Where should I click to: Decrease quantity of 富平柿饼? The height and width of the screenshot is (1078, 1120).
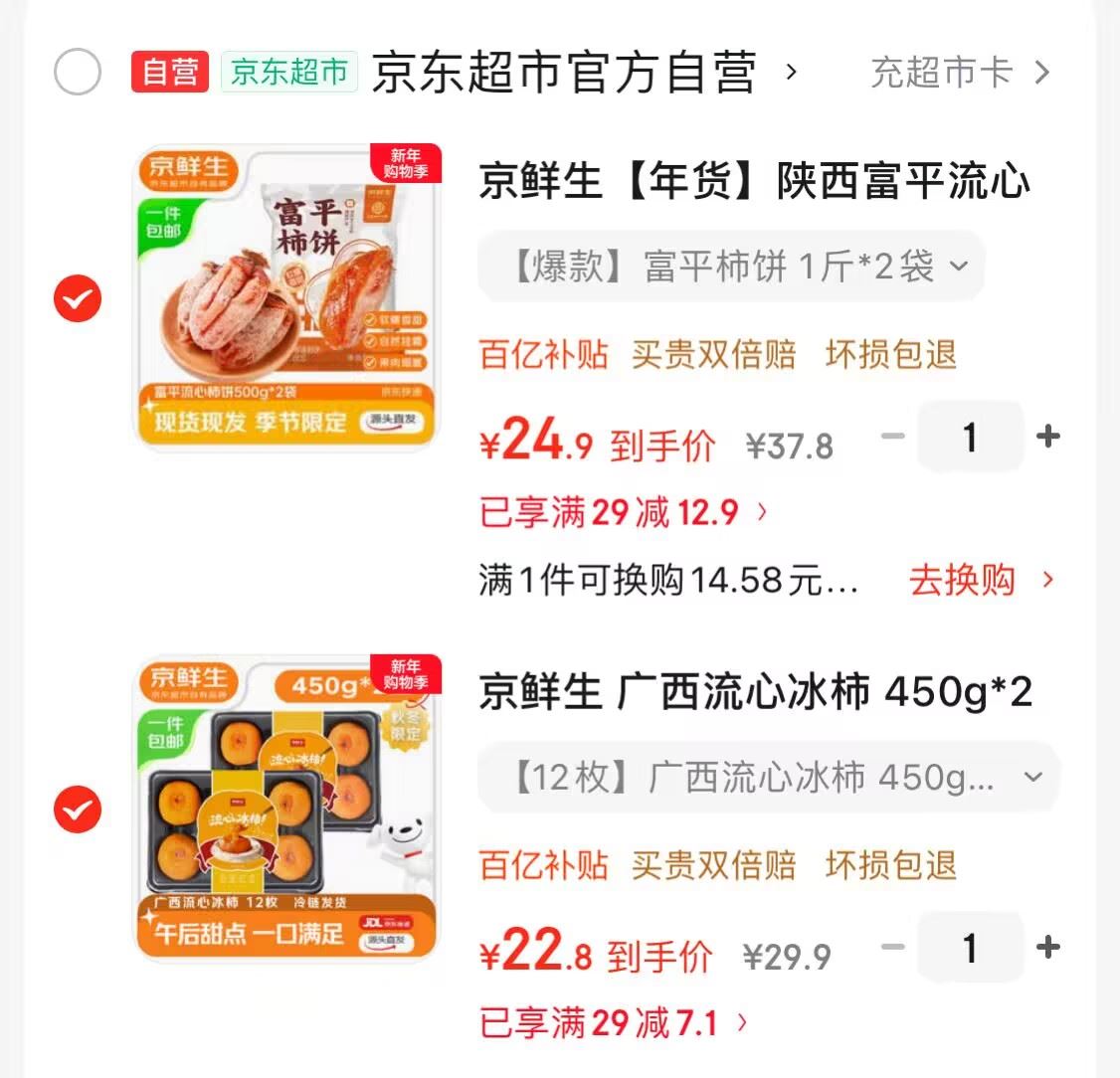[893, 437]
